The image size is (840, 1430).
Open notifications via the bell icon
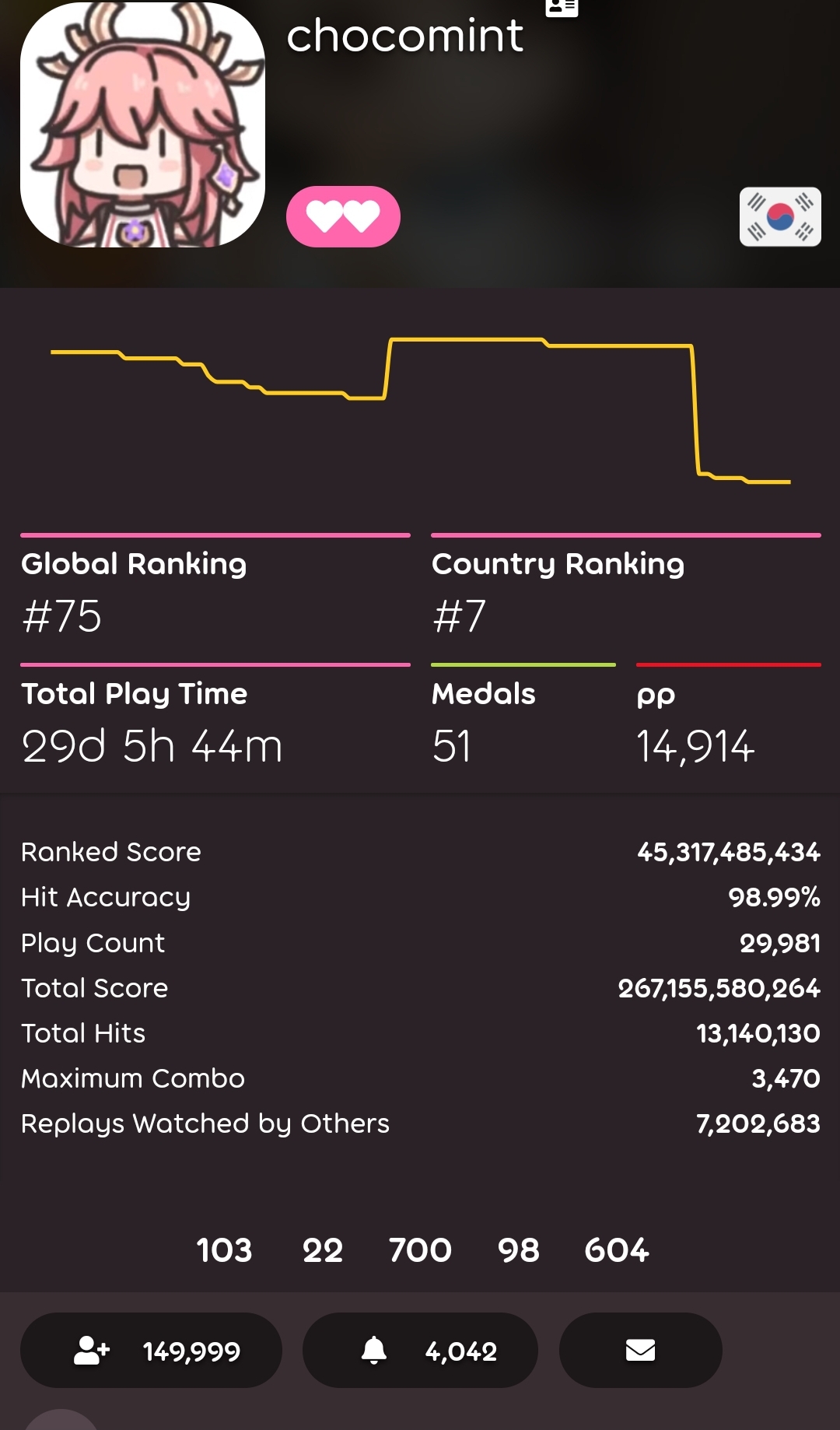[376, 1350]
